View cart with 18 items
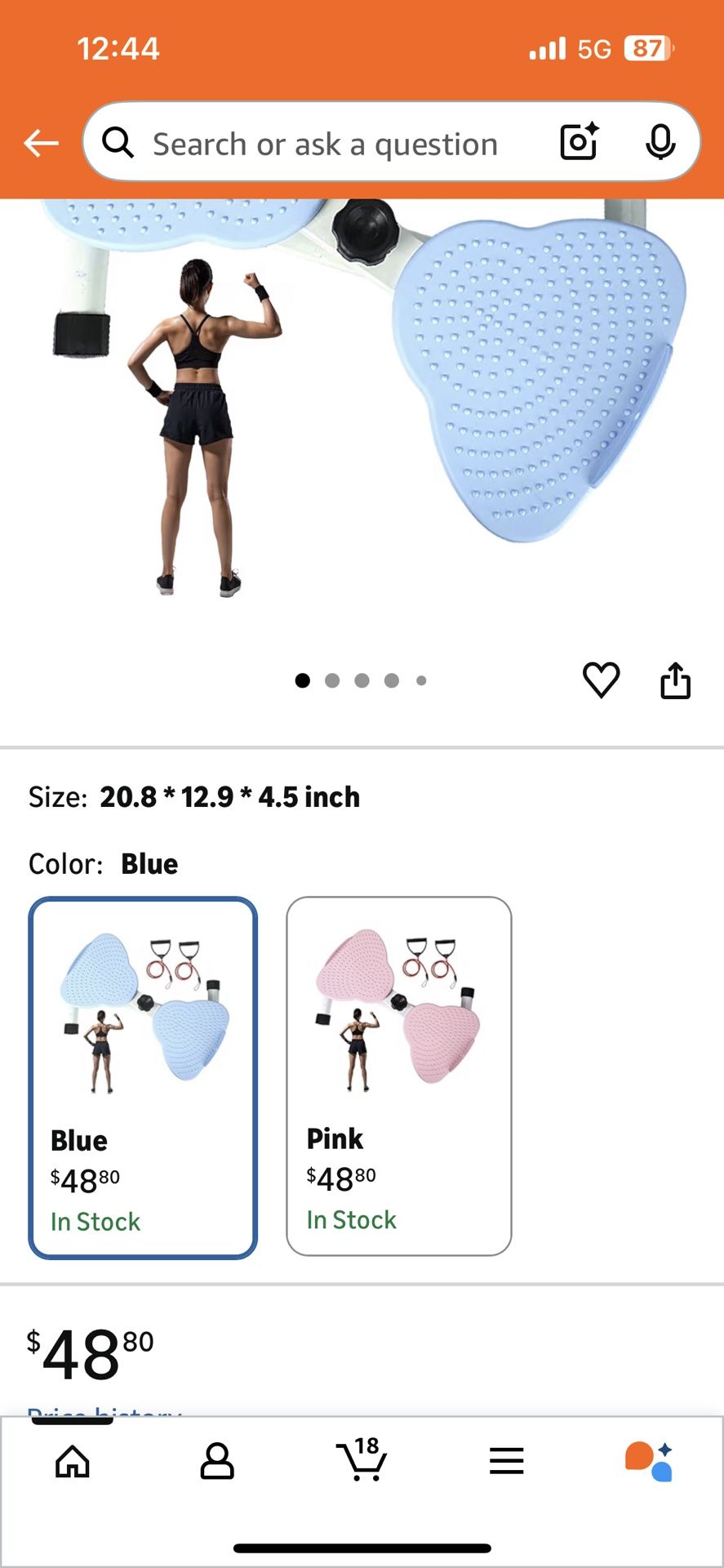The width and height of the screenshot is (724, 1568). point(362,1459)
